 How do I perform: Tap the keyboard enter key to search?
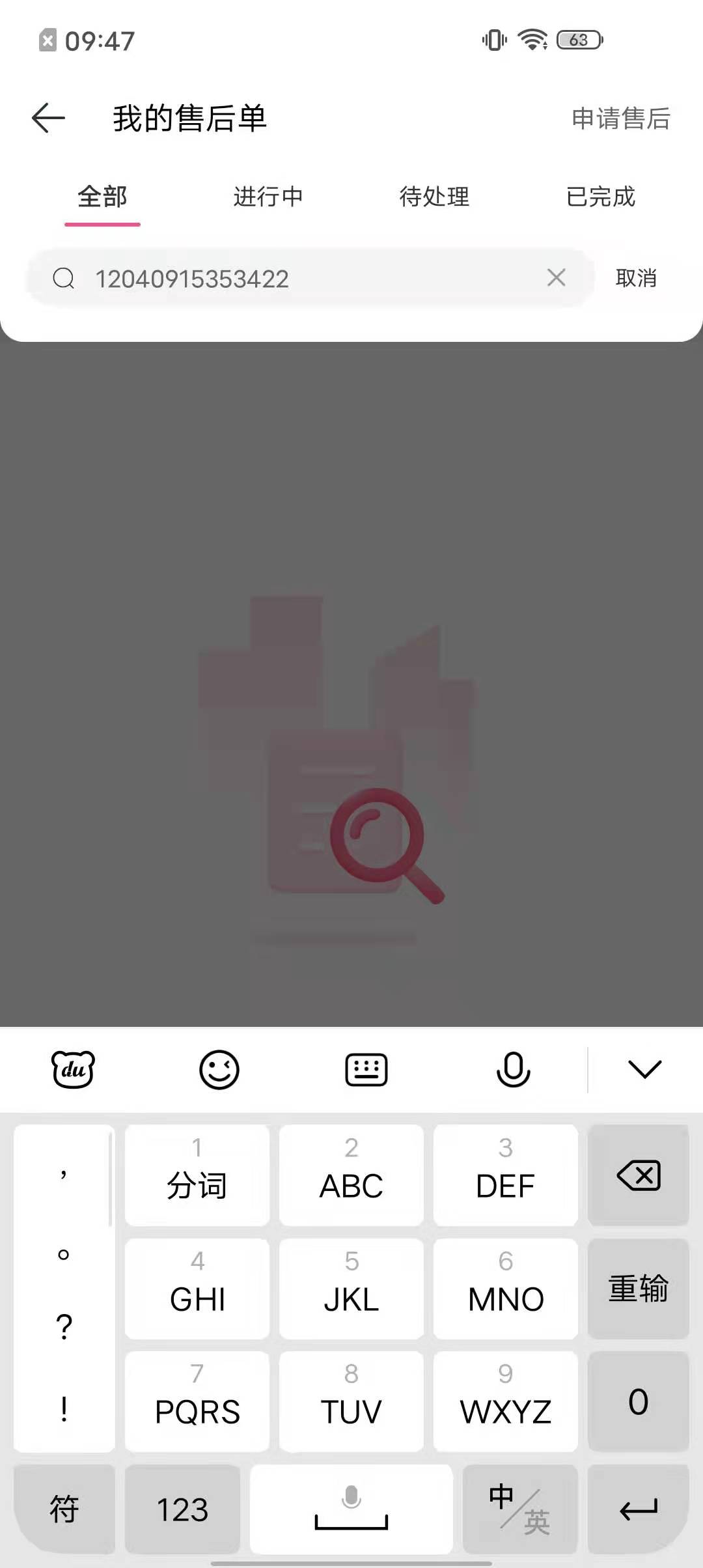click(x=638, y=1509)
